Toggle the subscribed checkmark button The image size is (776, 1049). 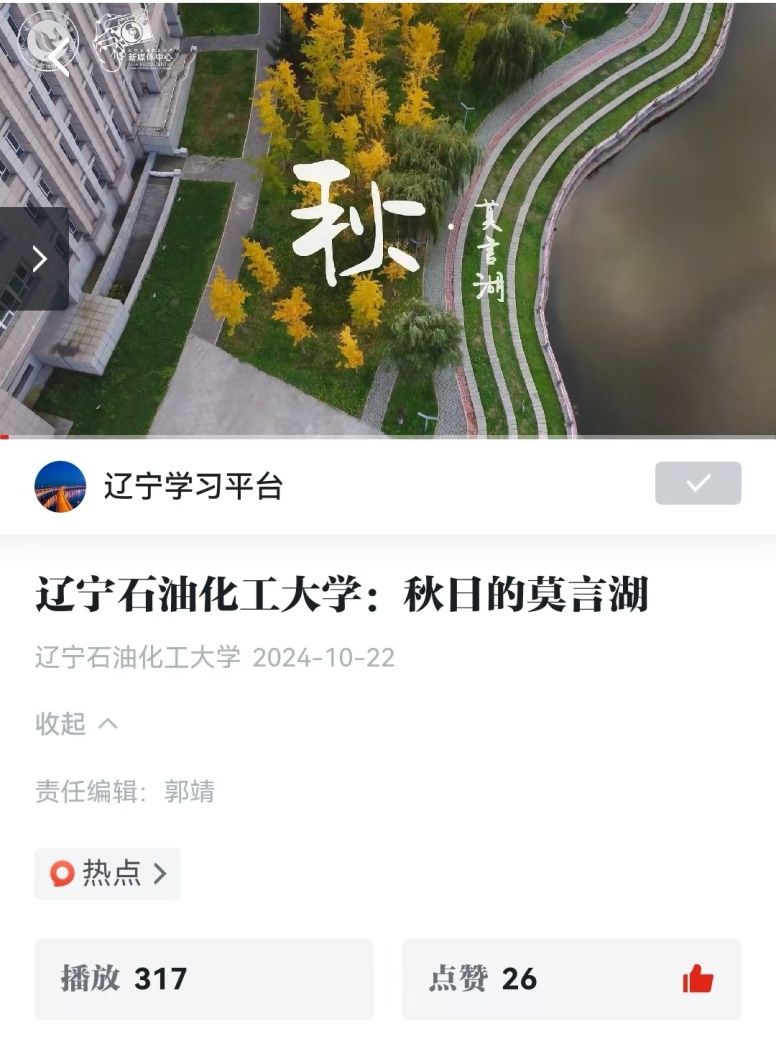coord(697,483)
